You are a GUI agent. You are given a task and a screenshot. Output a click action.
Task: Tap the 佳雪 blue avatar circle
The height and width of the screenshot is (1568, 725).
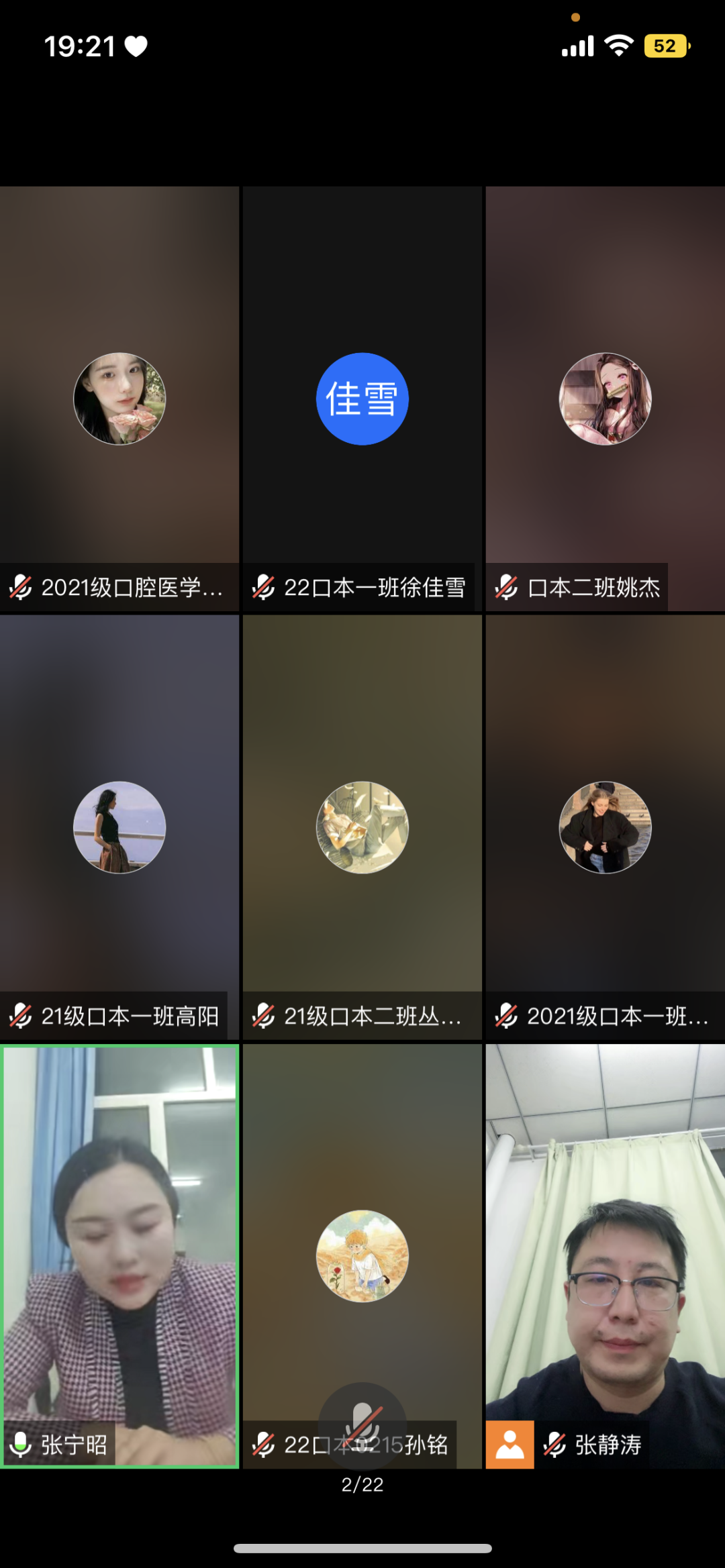(362, 397)
